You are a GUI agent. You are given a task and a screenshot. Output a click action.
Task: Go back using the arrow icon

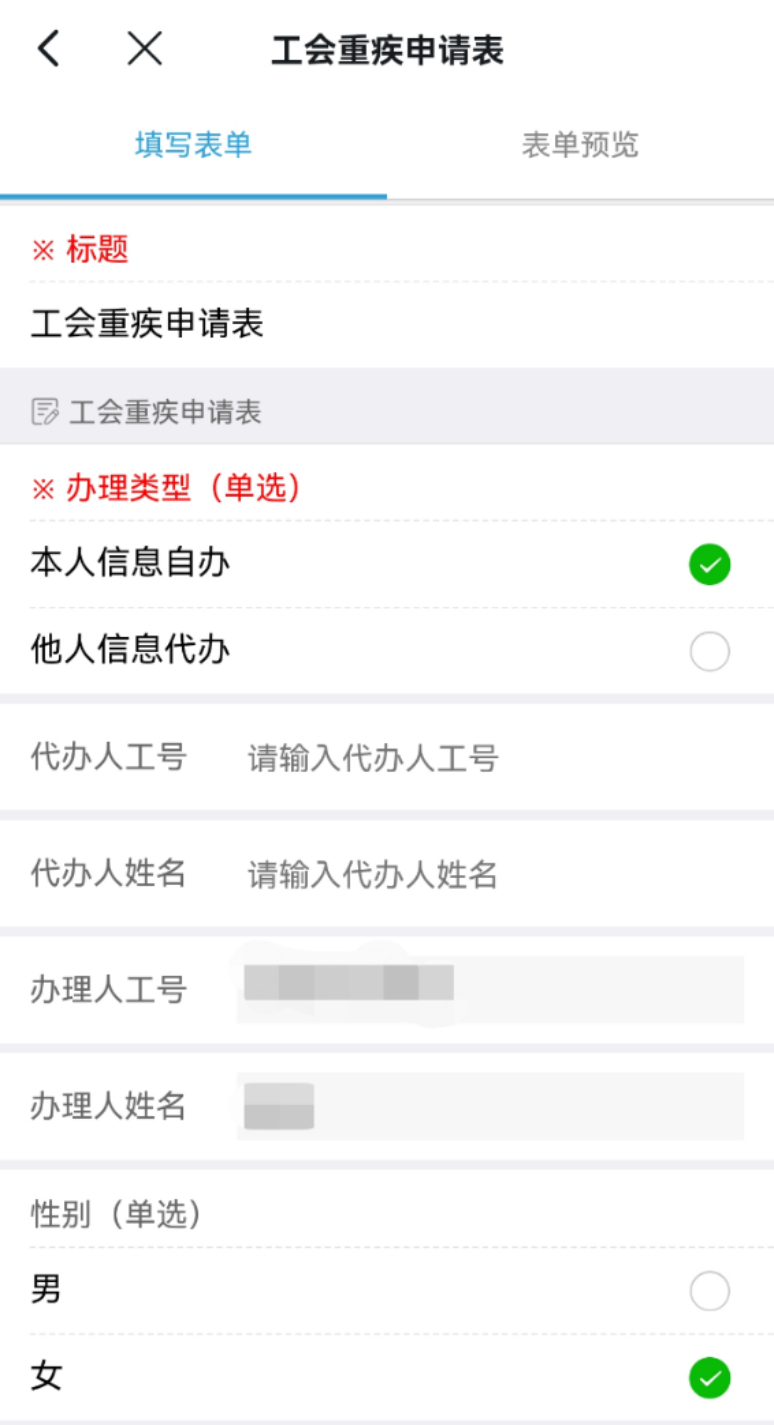48,48
